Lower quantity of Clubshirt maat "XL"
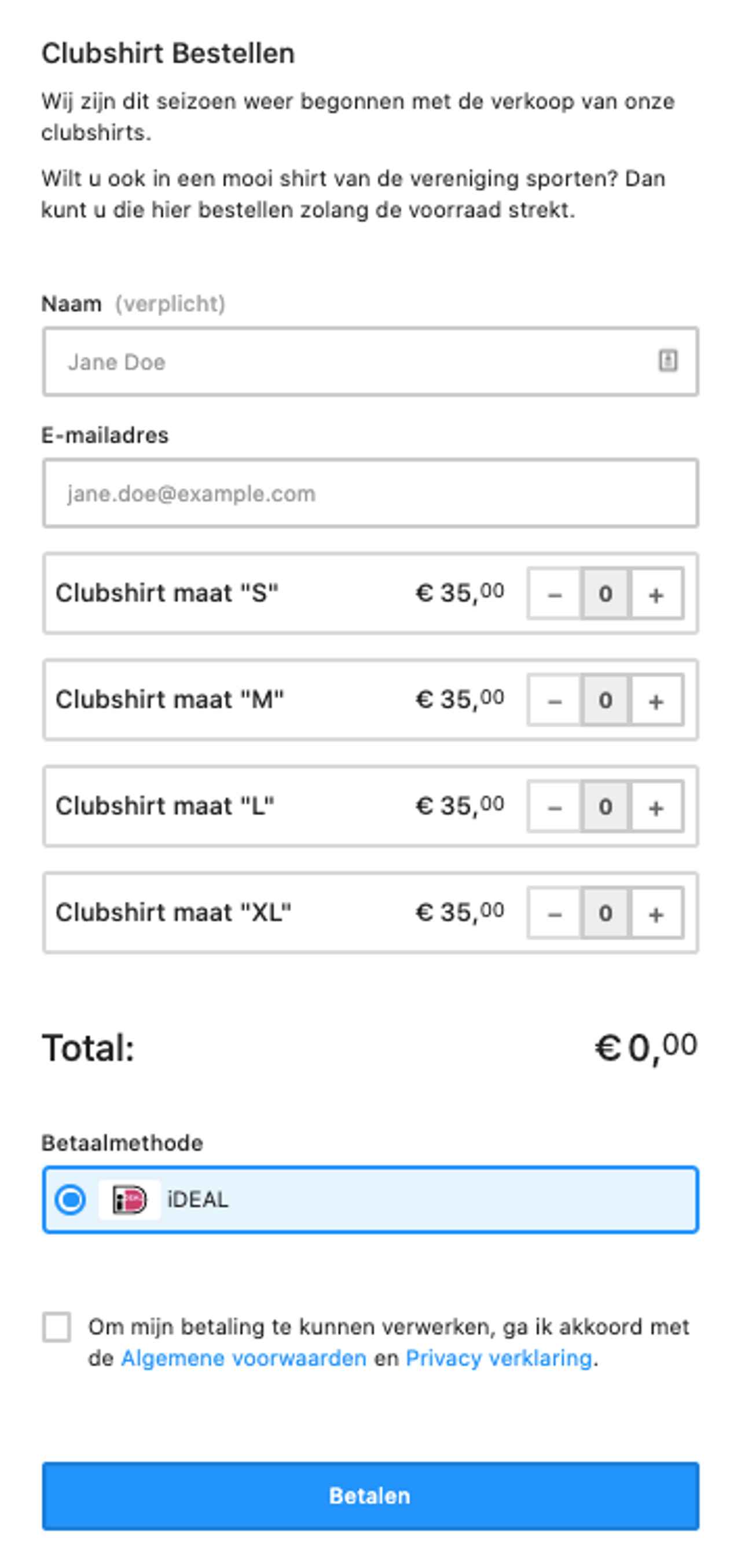The image size is (741, 1568). (554, 914)
